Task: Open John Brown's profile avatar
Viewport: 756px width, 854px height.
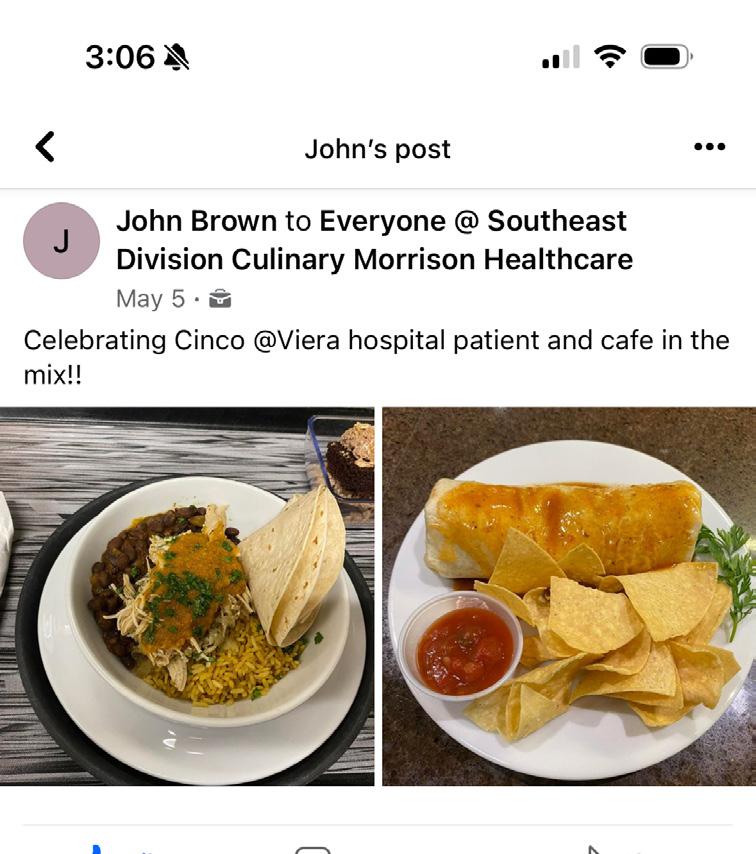Action: (61, 240)
